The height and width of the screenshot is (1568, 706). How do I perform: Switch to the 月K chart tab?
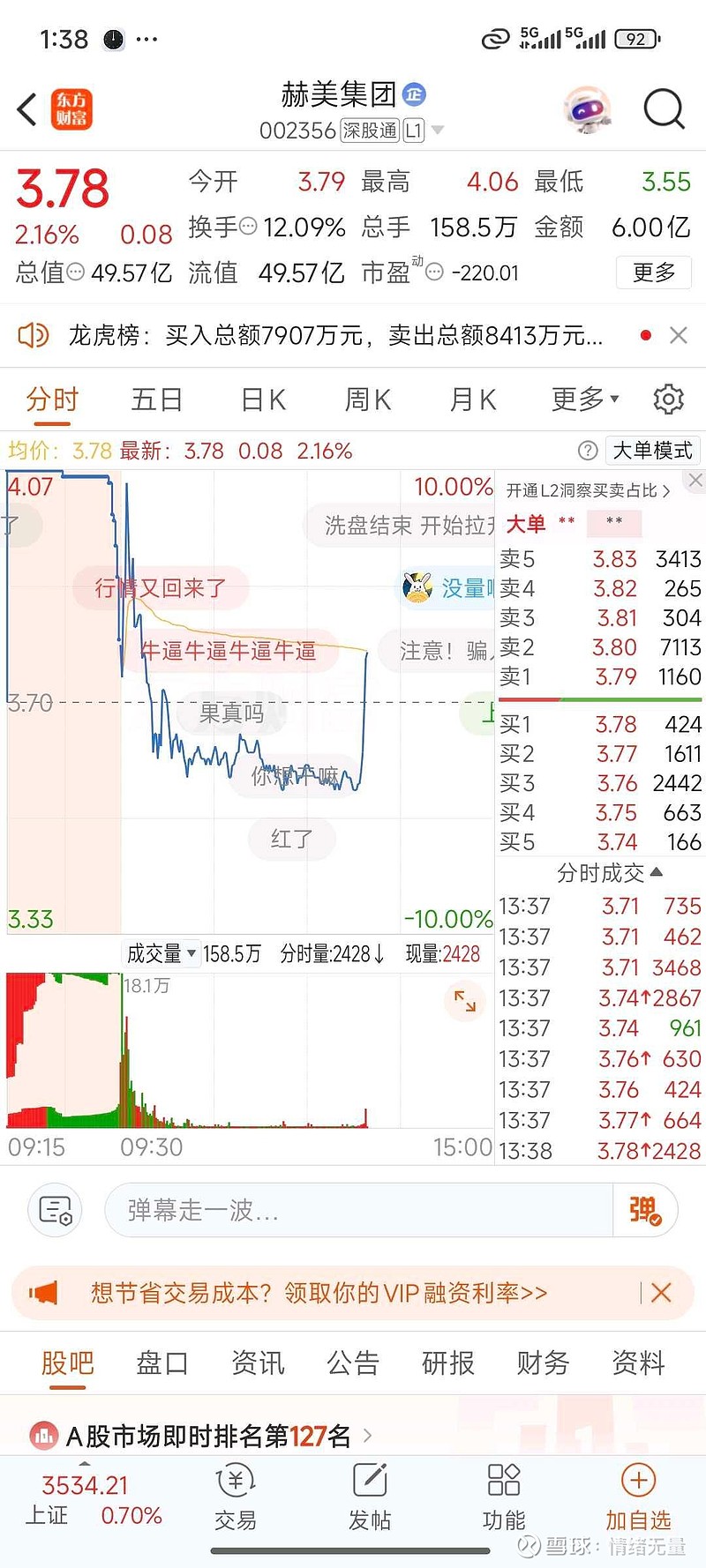coord(473,399)
